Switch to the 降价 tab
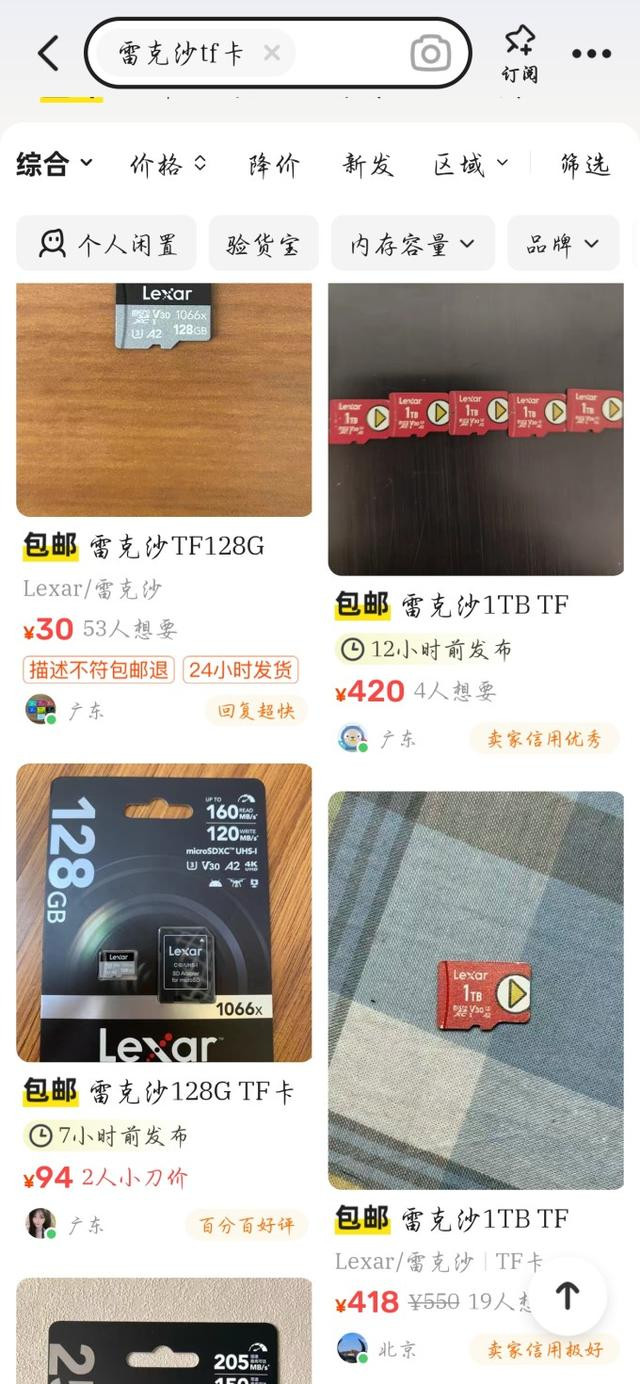 pyautogui.click(x=274, y=165)
